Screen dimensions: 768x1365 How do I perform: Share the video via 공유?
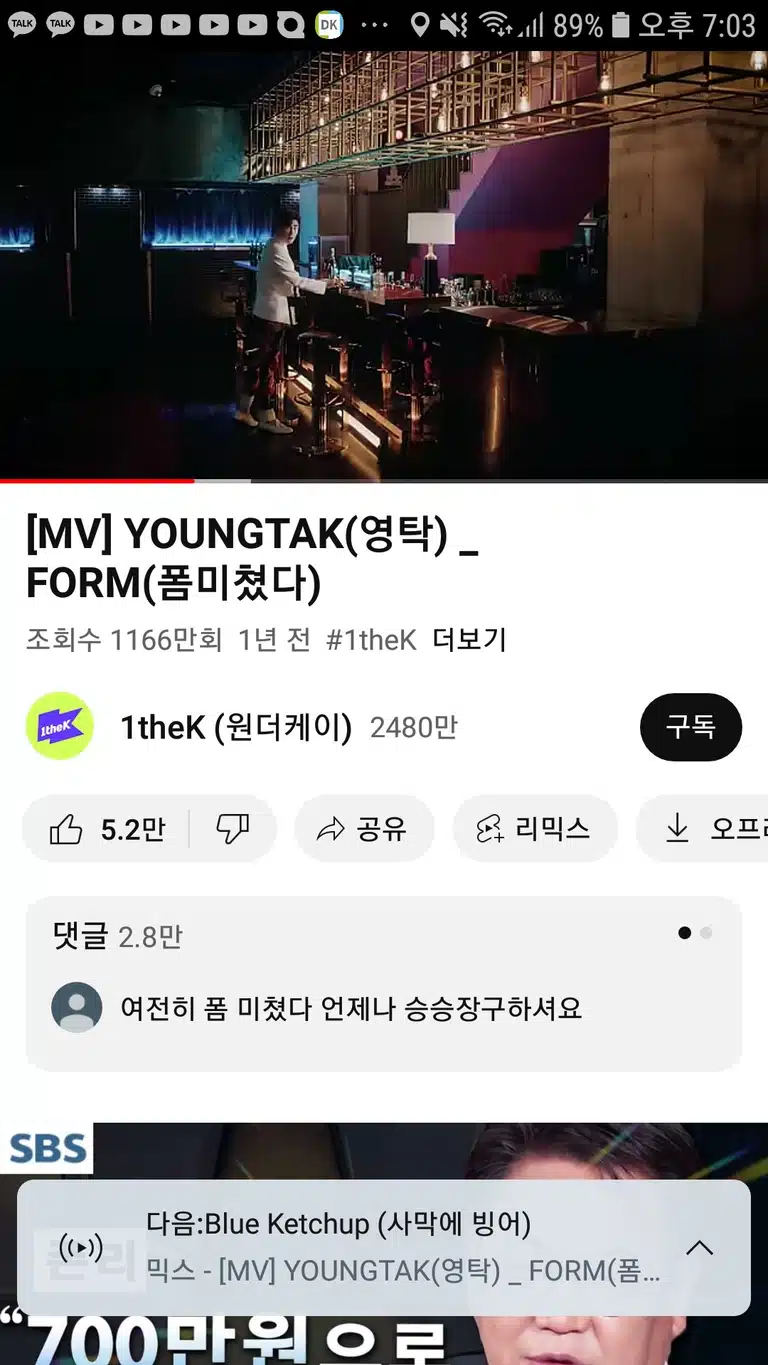364,829
